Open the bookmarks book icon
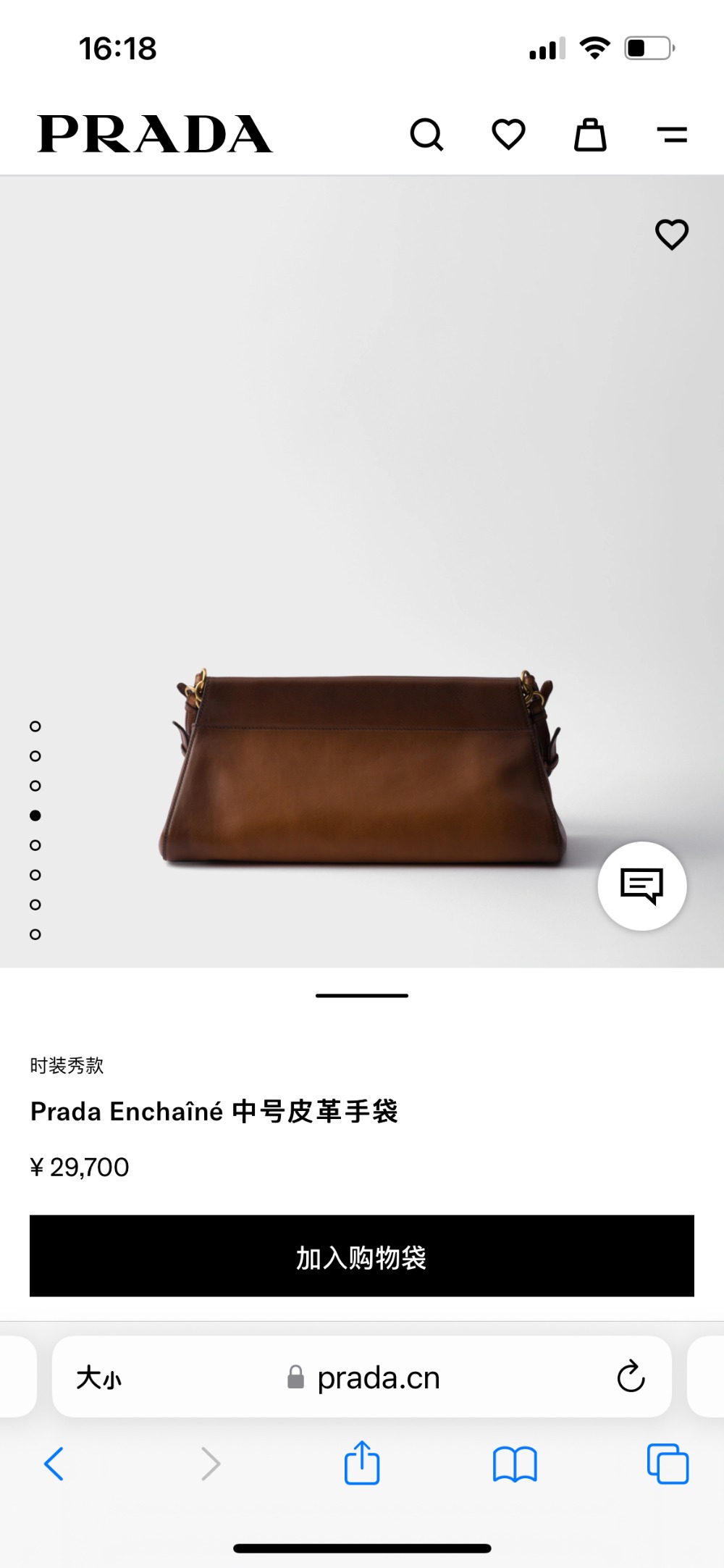 click(515, 1464)
